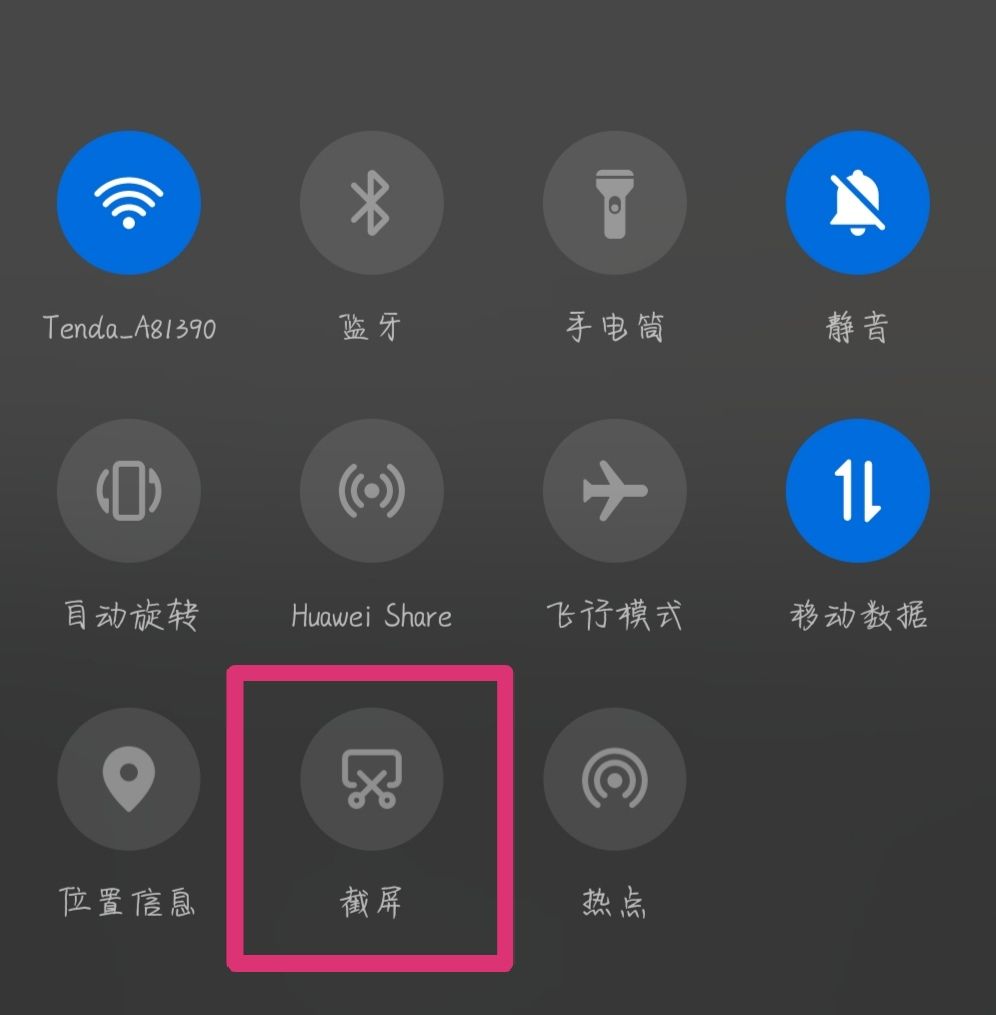Viewport: 996px width, 1015px height.
Task: Take a screenshot with 截屏
Action: [371, 779]
